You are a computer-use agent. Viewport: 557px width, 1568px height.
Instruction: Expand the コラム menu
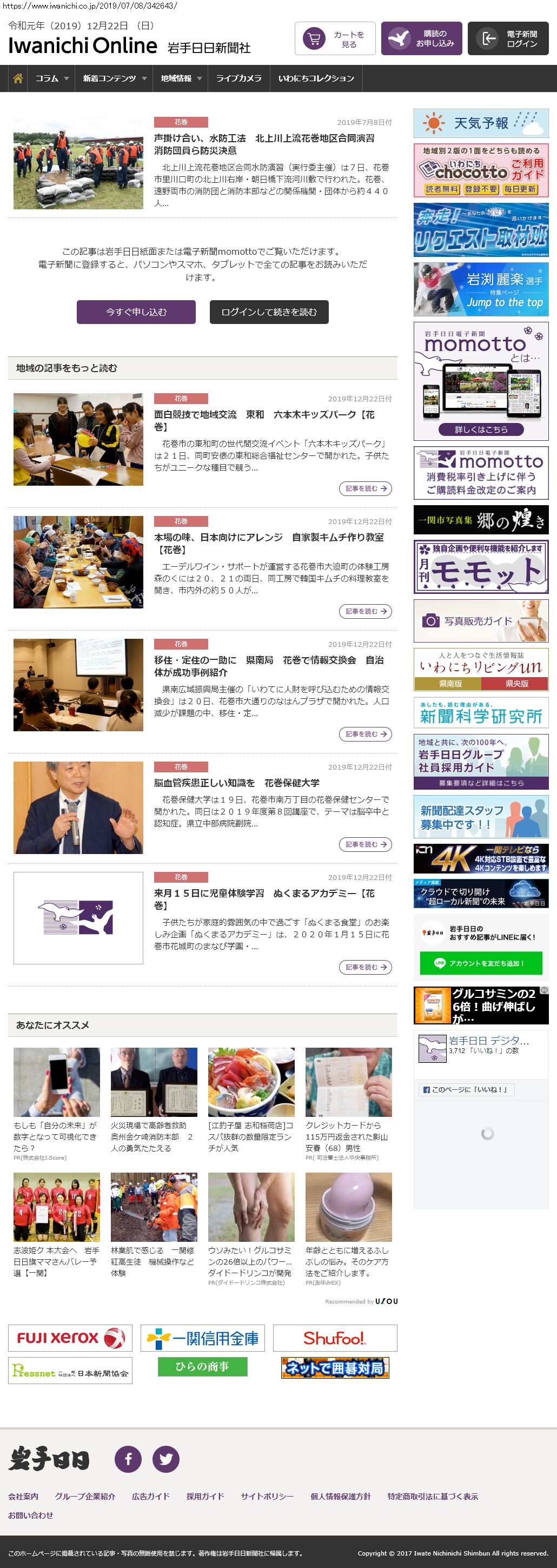[x=52, y=78]
